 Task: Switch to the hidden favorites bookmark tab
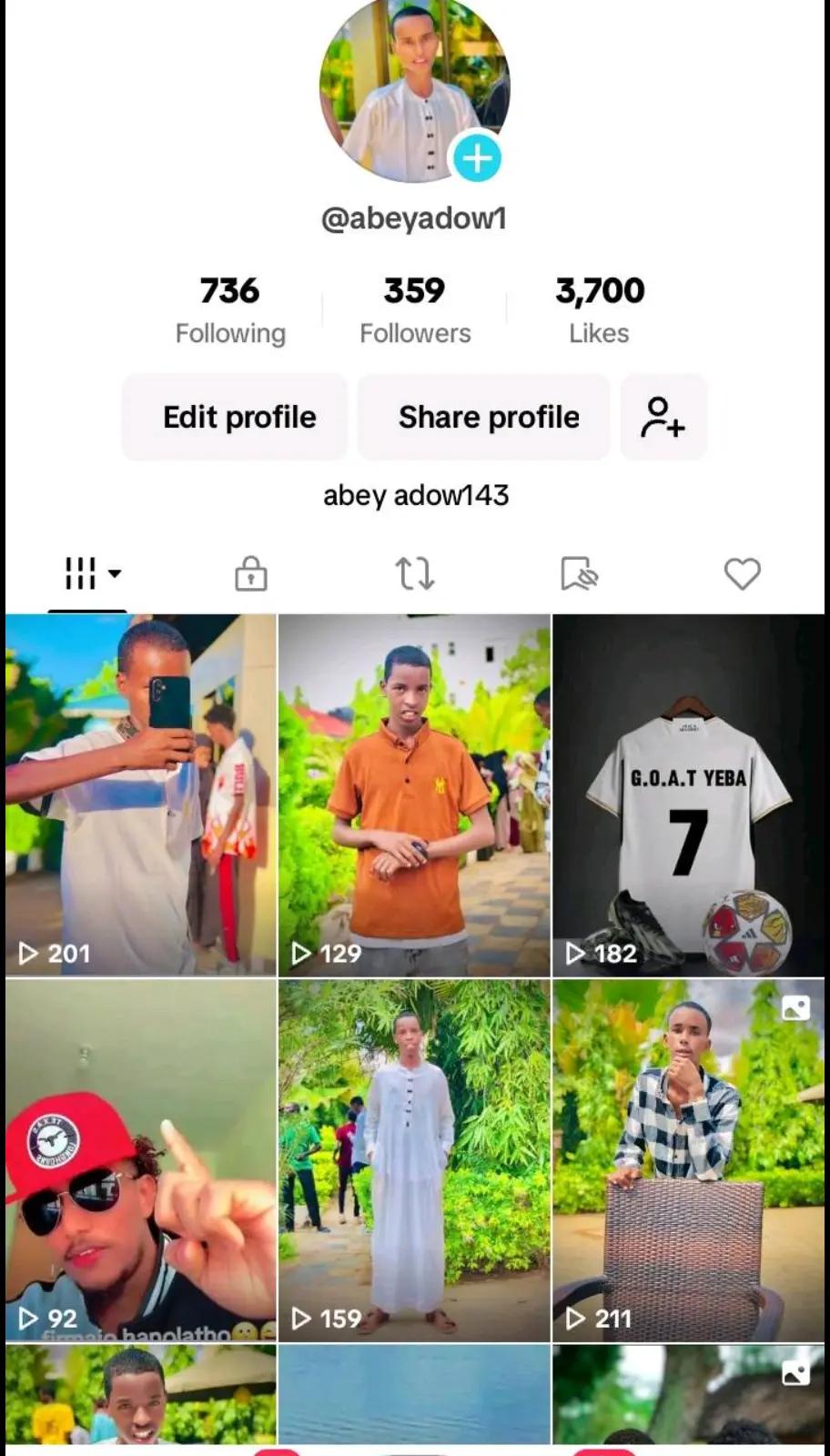(x=578, y=573)
